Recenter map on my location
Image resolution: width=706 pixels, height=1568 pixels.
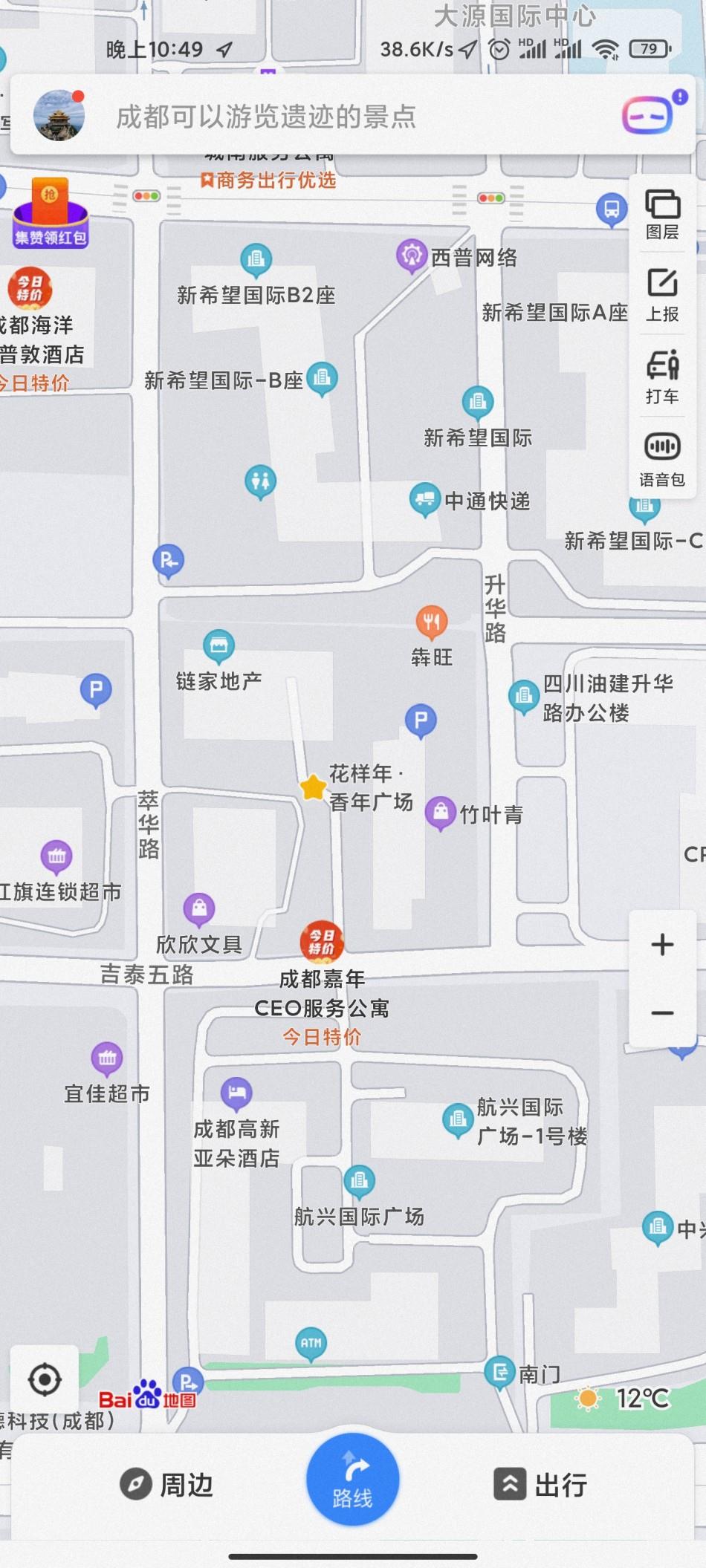45,1380
